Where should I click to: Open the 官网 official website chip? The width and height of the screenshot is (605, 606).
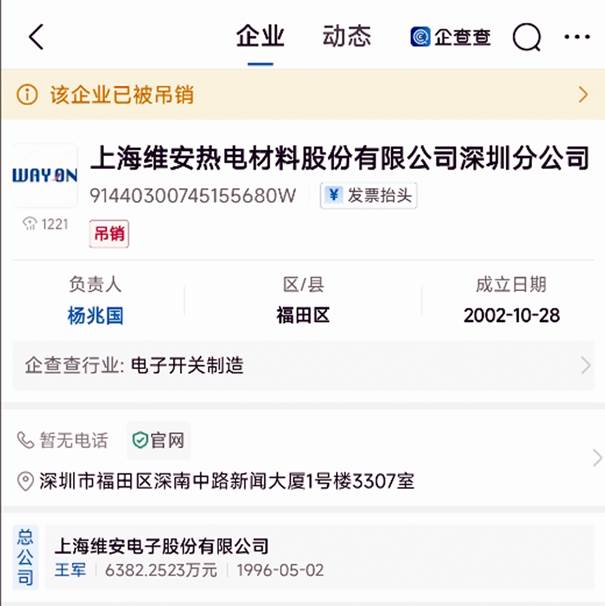158,441
